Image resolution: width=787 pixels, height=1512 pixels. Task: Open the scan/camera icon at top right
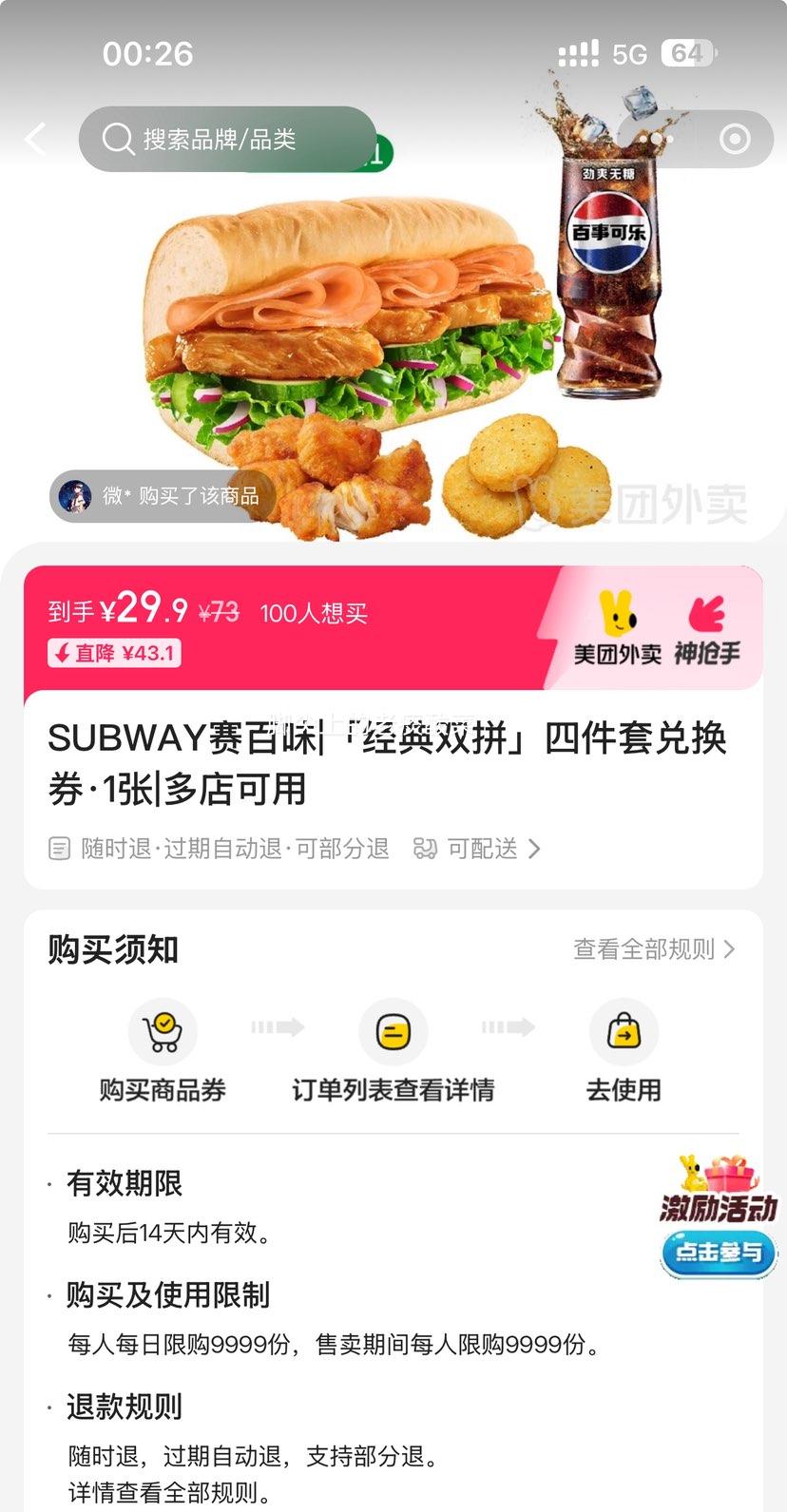click(734, 139)
